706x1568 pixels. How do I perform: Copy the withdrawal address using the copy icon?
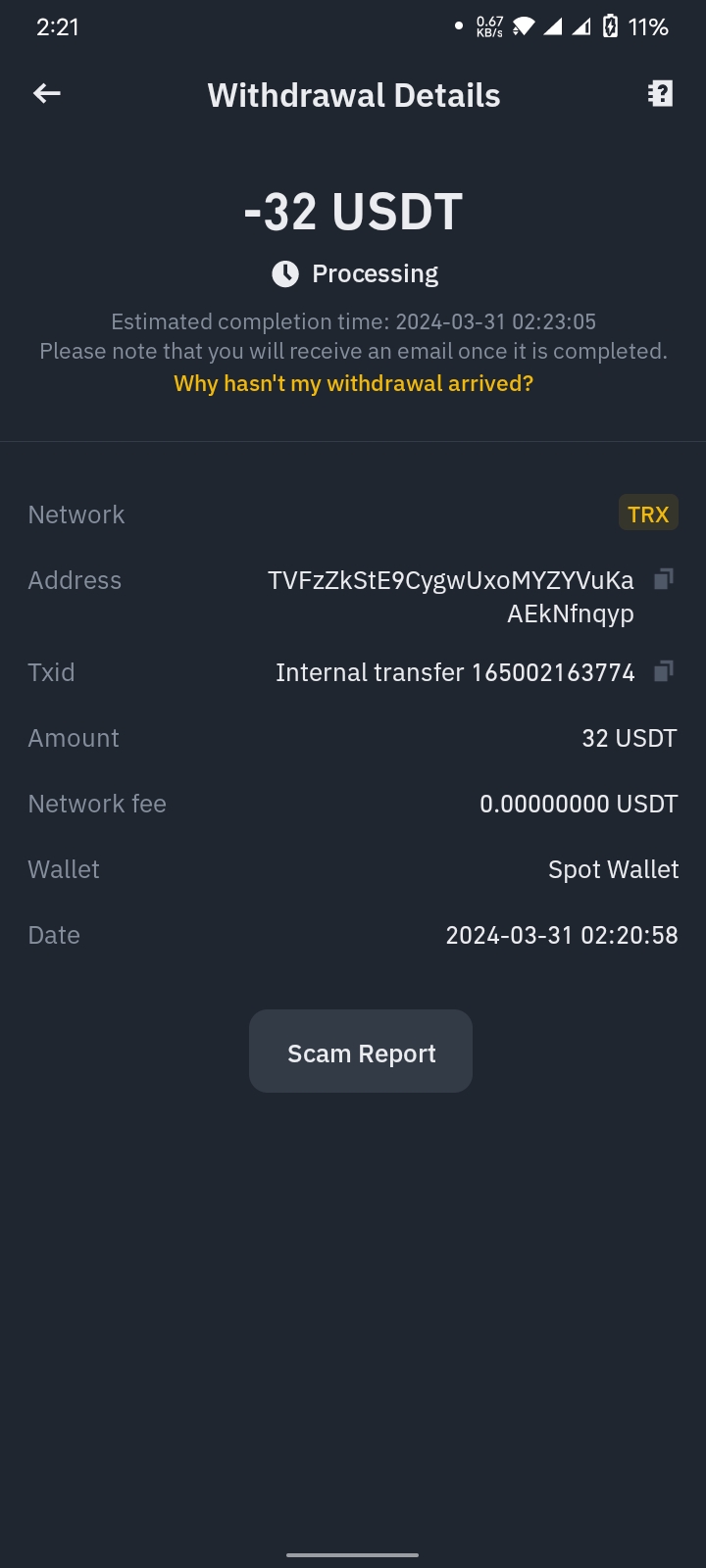[x=664, y=579]
